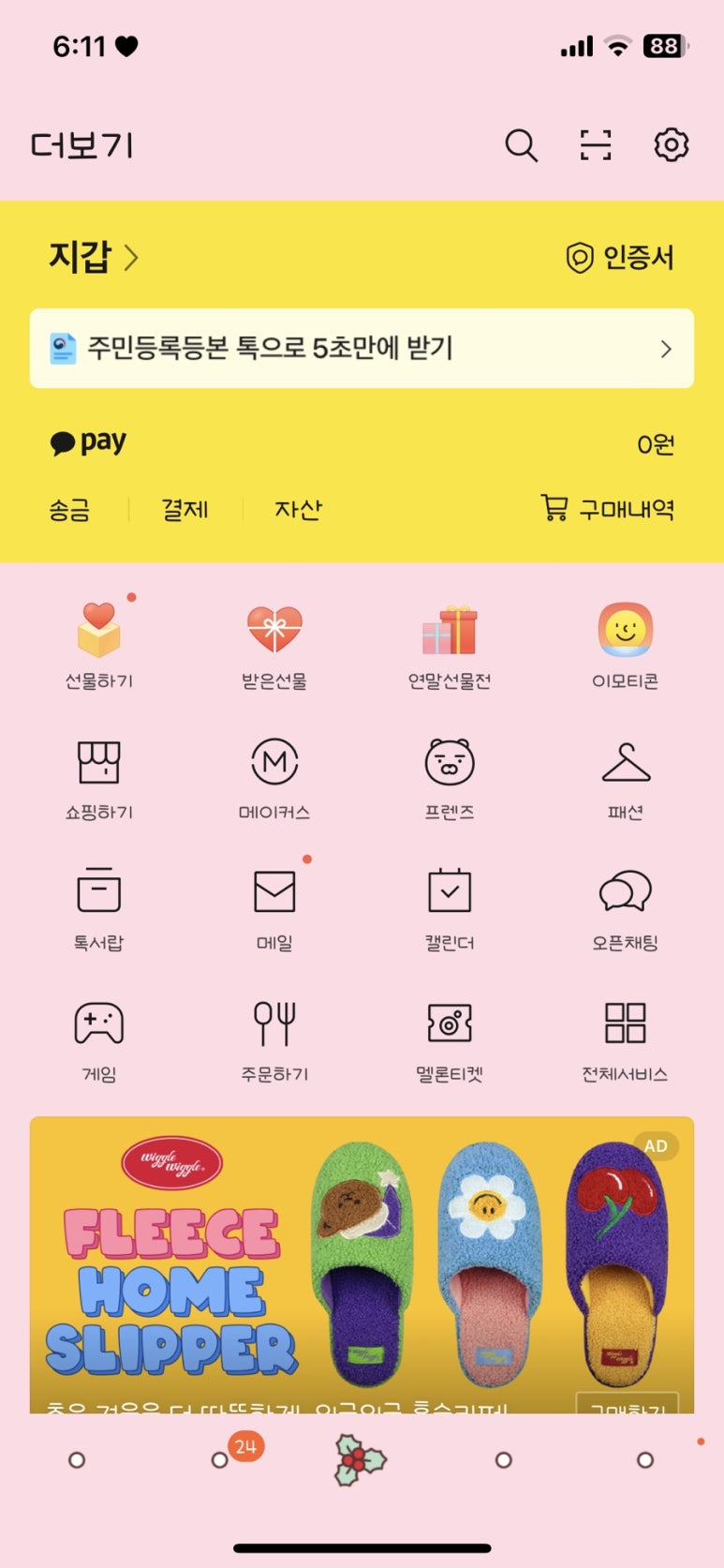The image size is (724, 1568).
Task: Open the Fleece Home Slipper ad banner
Action: click(362, 1264)
